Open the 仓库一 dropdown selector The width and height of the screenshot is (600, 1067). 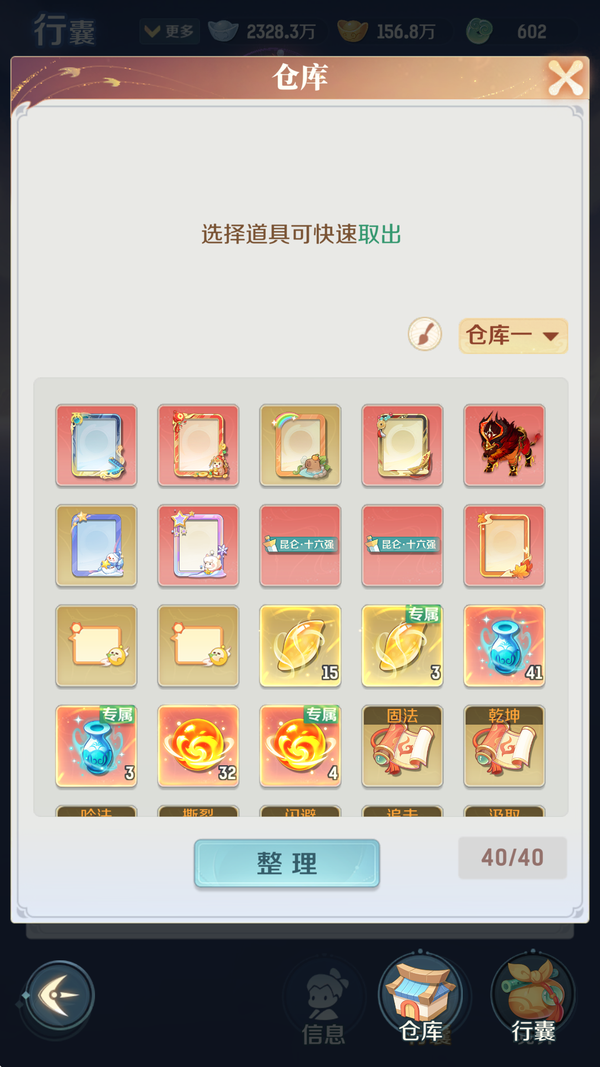pos(513,336)
